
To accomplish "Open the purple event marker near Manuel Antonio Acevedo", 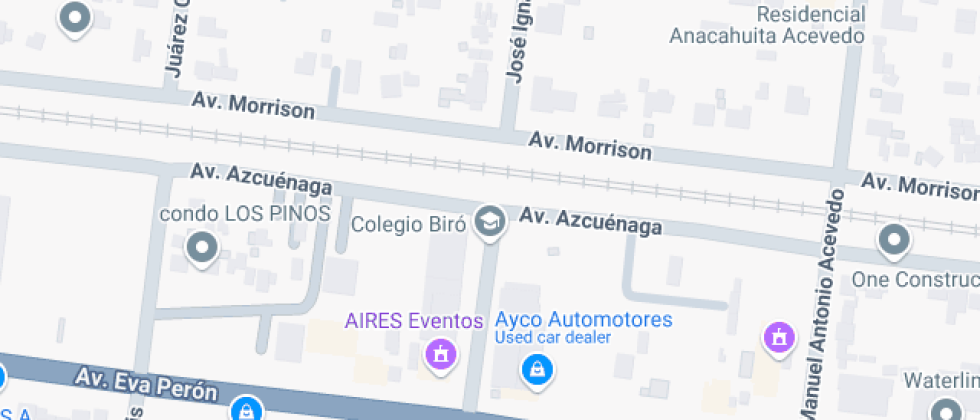I will point(778,337).
